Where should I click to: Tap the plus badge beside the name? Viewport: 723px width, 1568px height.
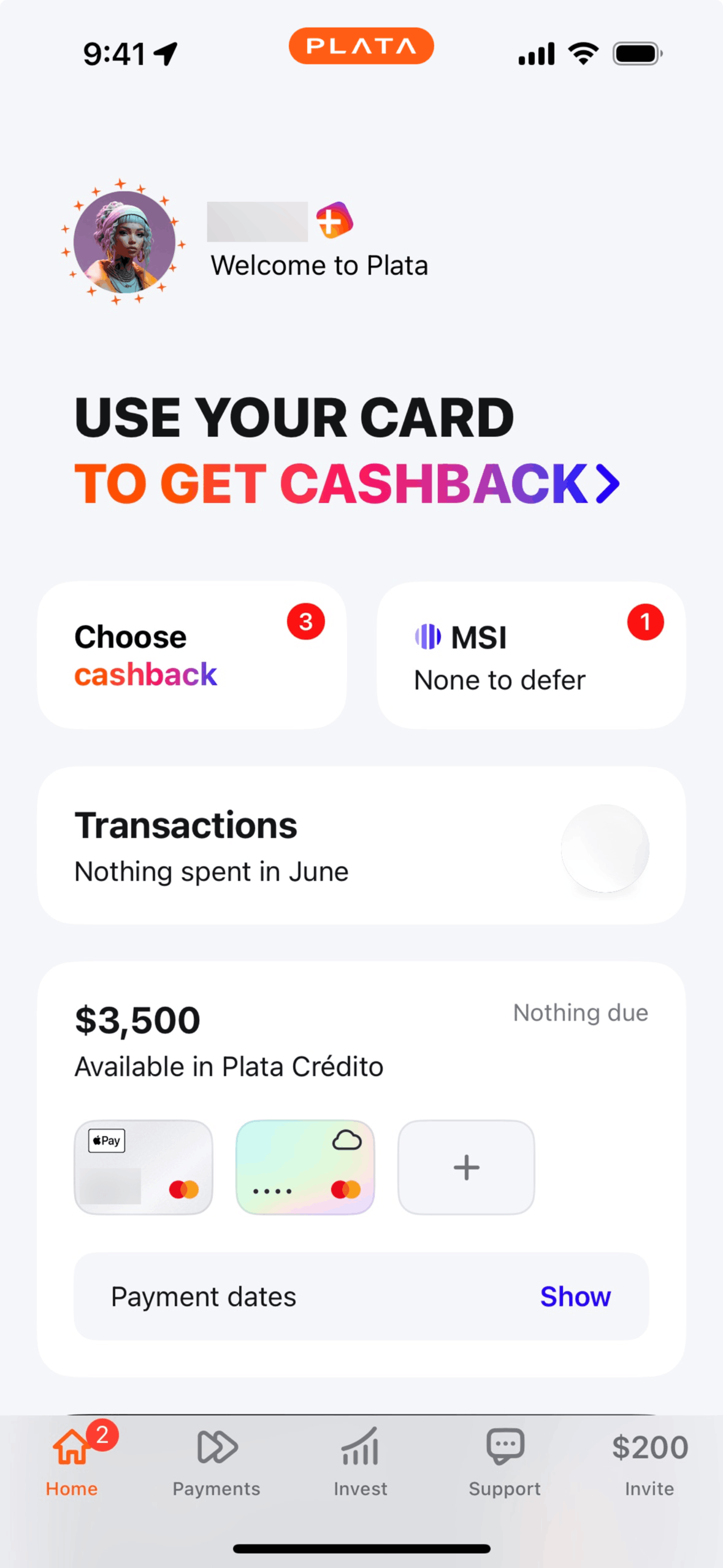coord(334,220)
